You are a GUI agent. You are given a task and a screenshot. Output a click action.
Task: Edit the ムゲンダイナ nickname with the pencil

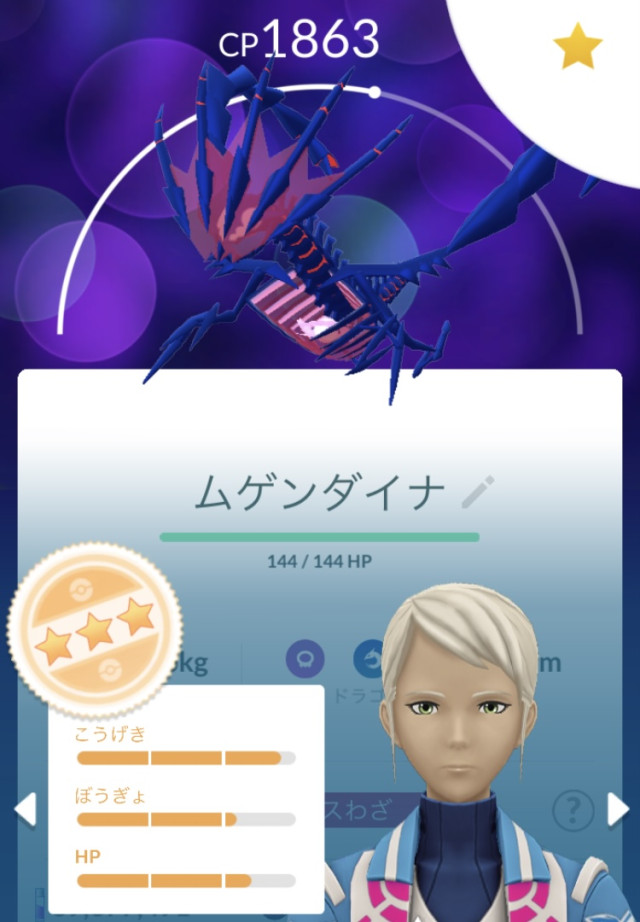point(478,492)
